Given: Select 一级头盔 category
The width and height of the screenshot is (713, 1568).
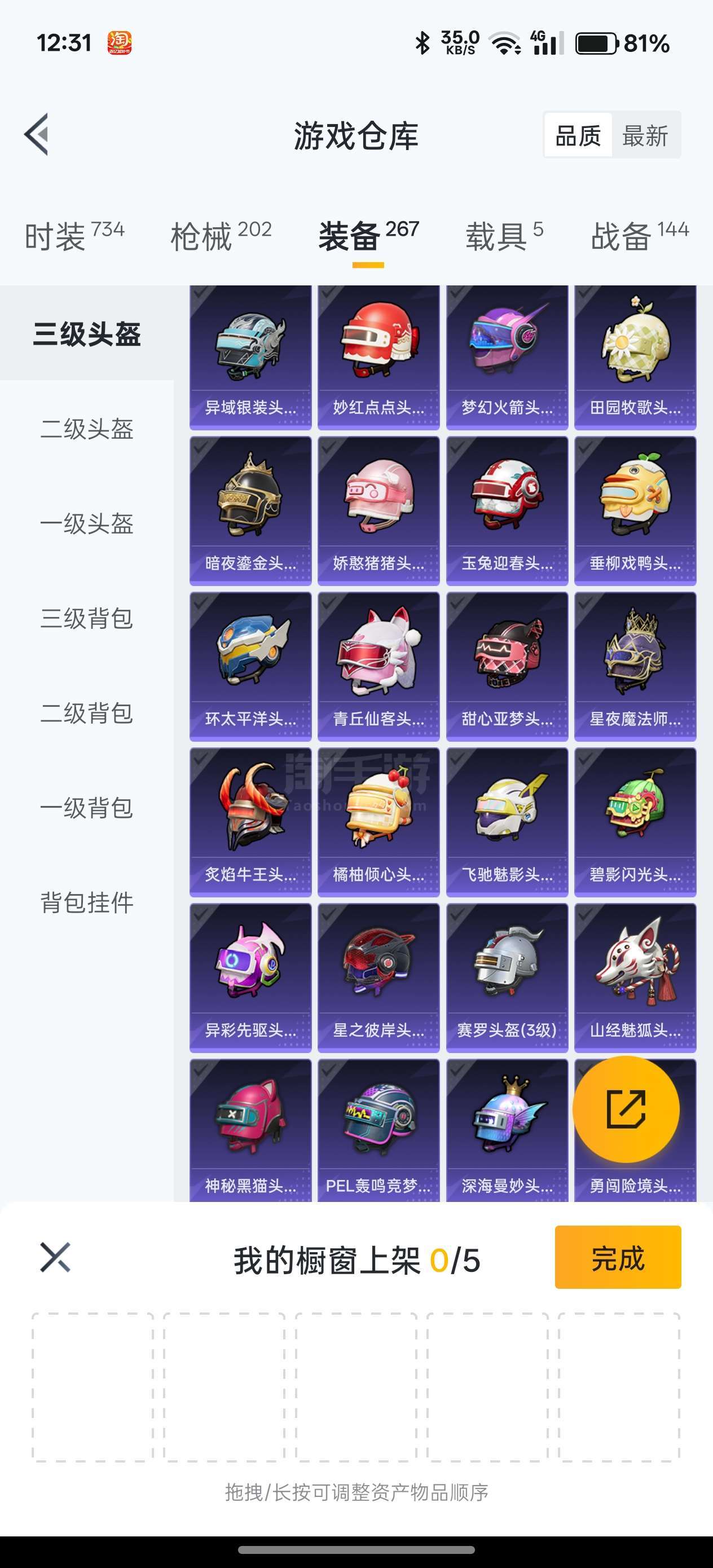Looking at the screenshot, I should [x=86, y=523].
